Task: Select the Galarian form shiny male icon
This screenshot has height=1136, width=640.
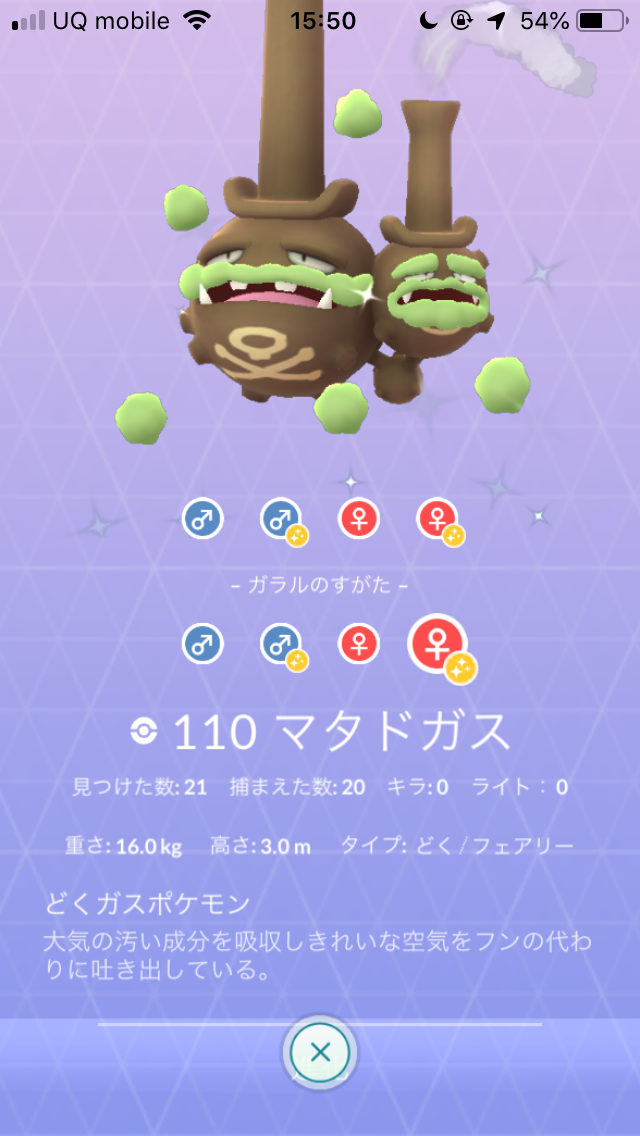Action: 281,644
